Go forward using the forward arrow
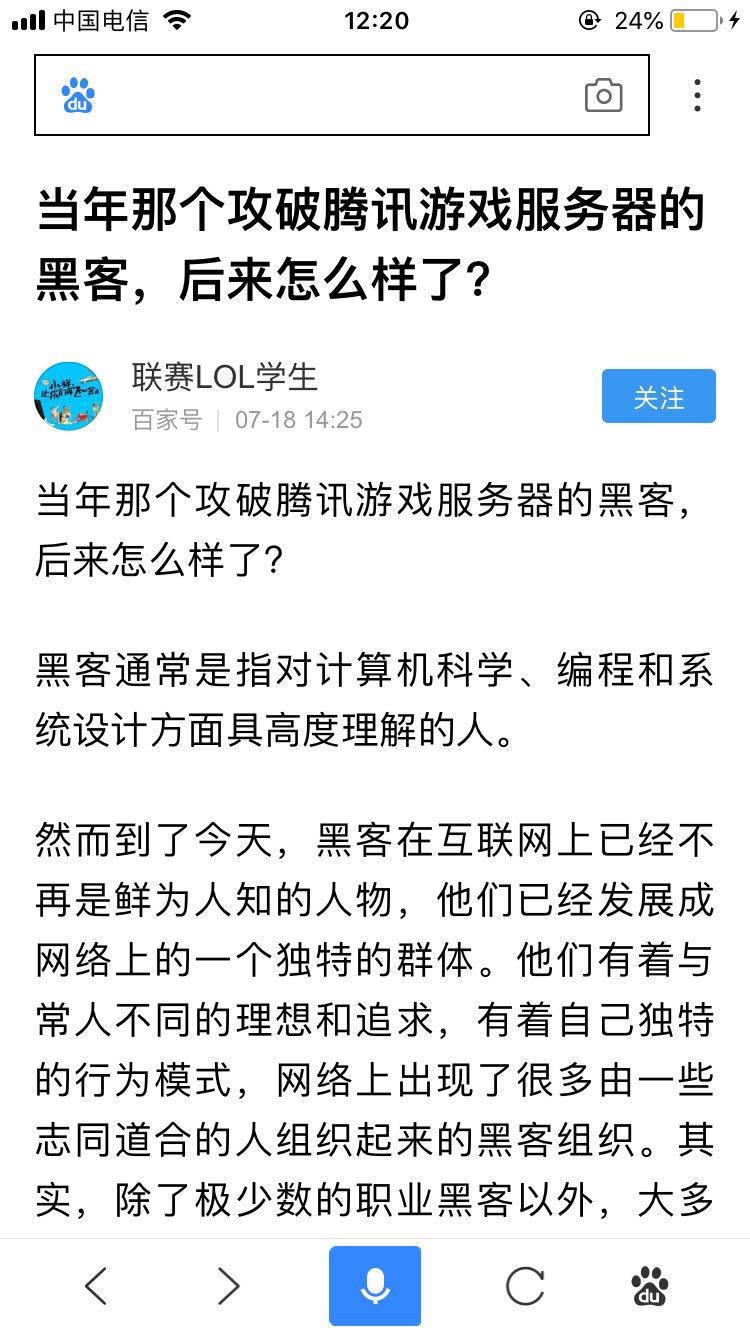The height and width of the screenshot is (1334, 750). 228,1285
